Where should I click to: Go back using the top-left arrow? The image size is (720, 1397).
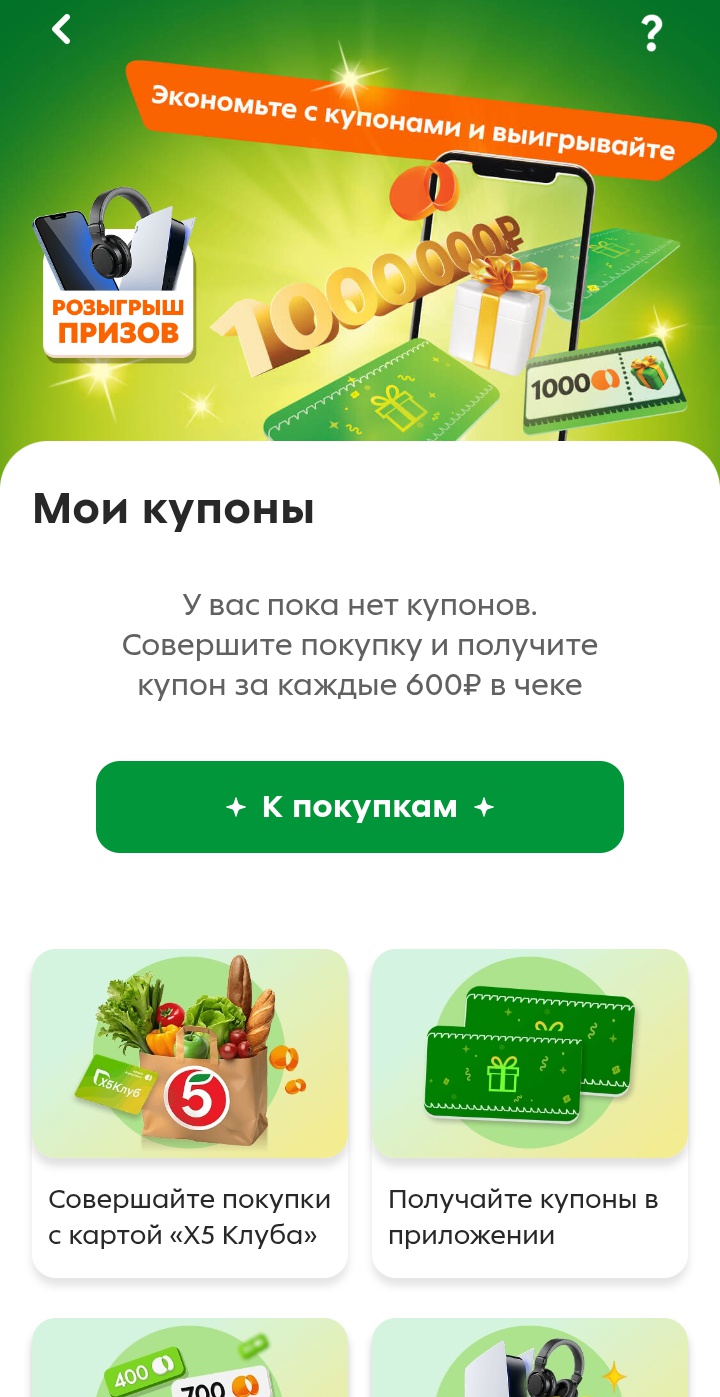pos(62,30)
